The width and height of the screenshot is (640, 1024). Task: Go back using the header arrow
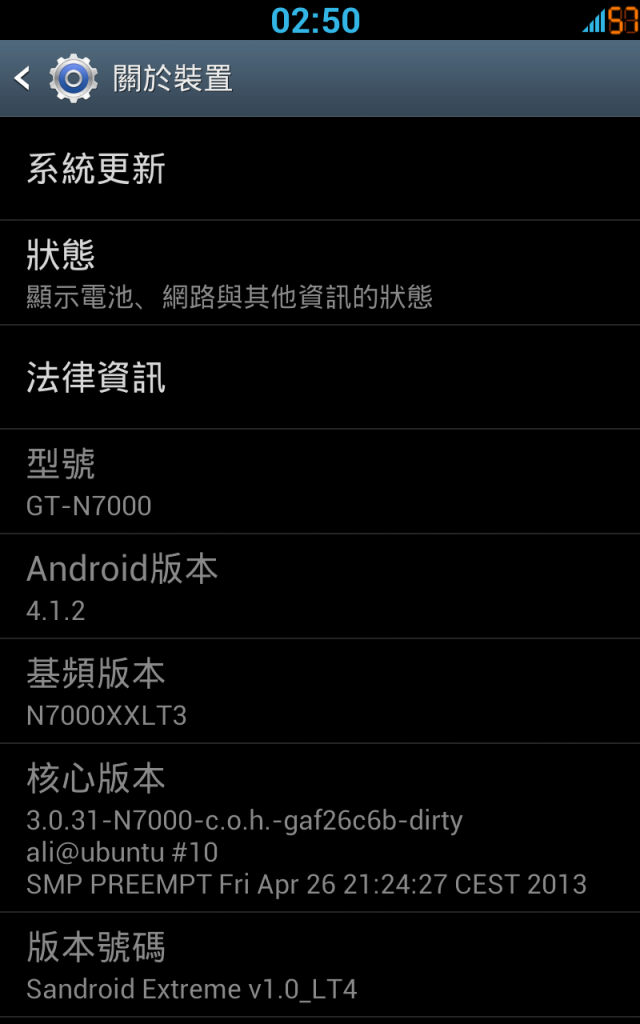pos(22,78)
